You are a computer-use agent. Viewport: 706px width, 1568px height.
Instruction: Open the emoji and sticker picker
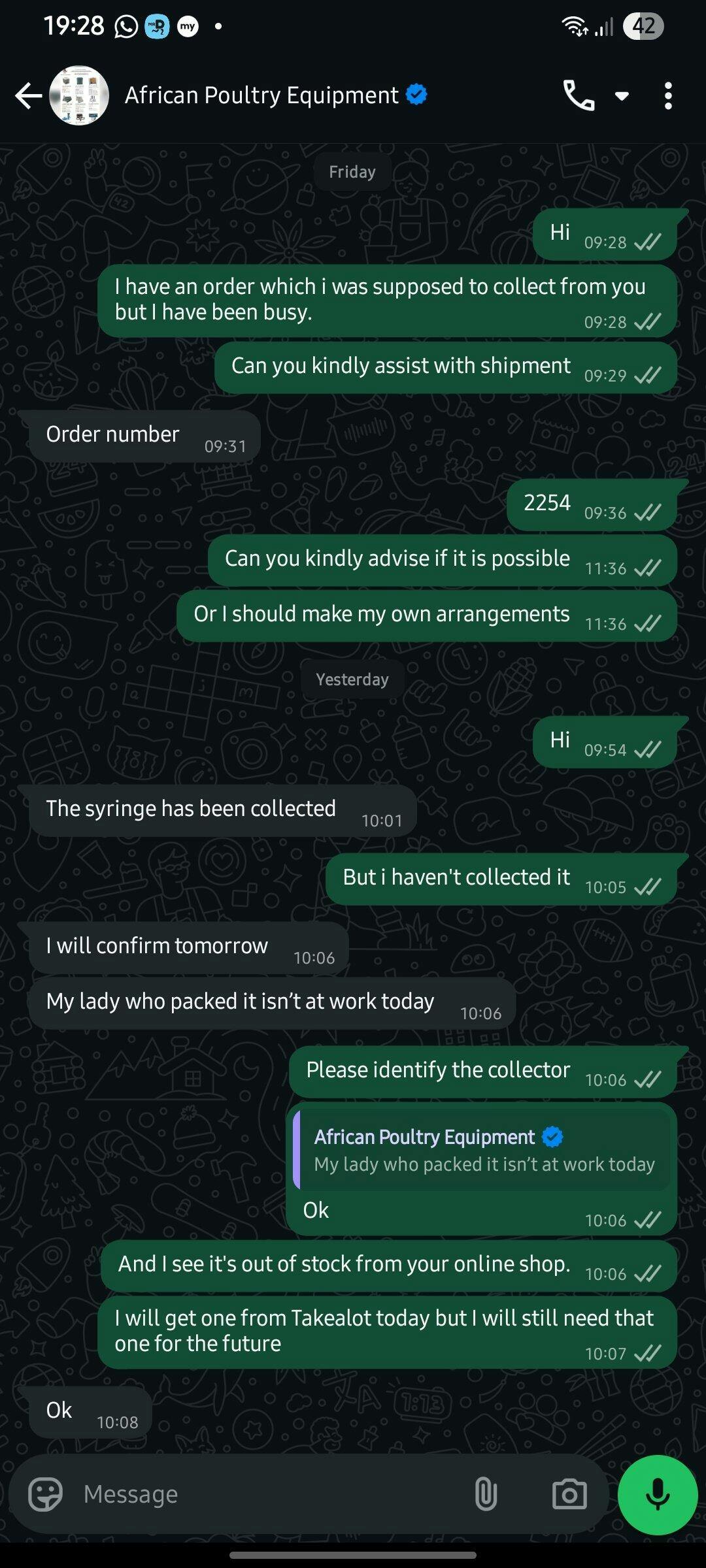(x=46, y=1494)
